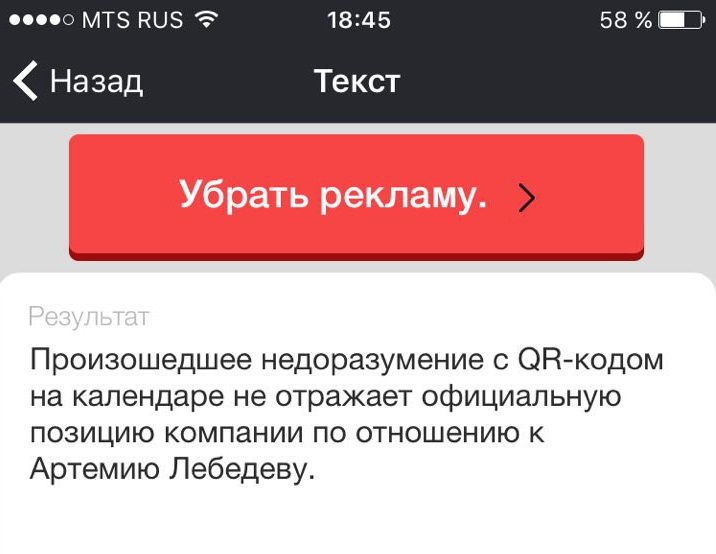This screenshot has height=554, width=716.
Task: Tap the Убрать рекламу button
Action: (356, 196)
